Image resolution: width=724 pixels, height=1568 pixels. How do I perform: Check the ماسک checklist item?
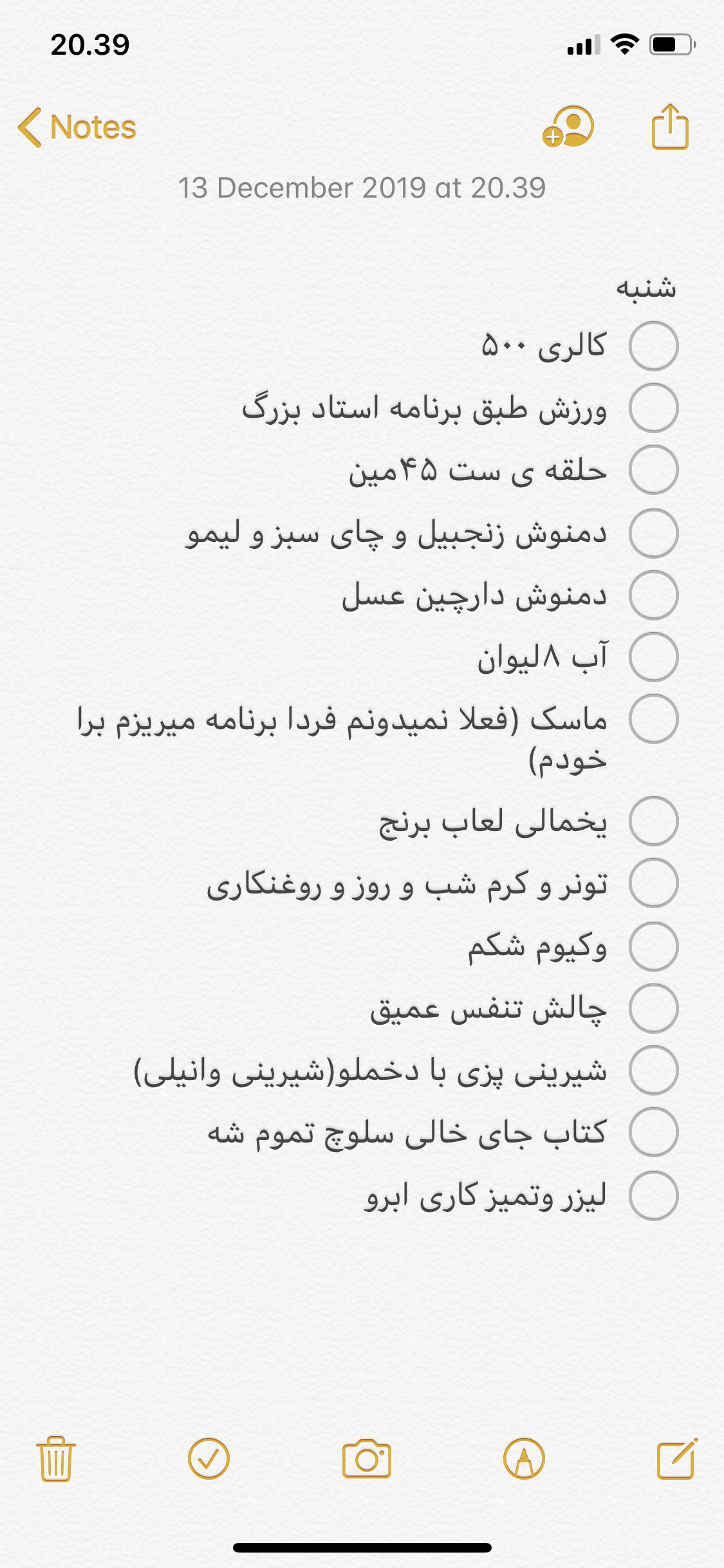(653, 719)
